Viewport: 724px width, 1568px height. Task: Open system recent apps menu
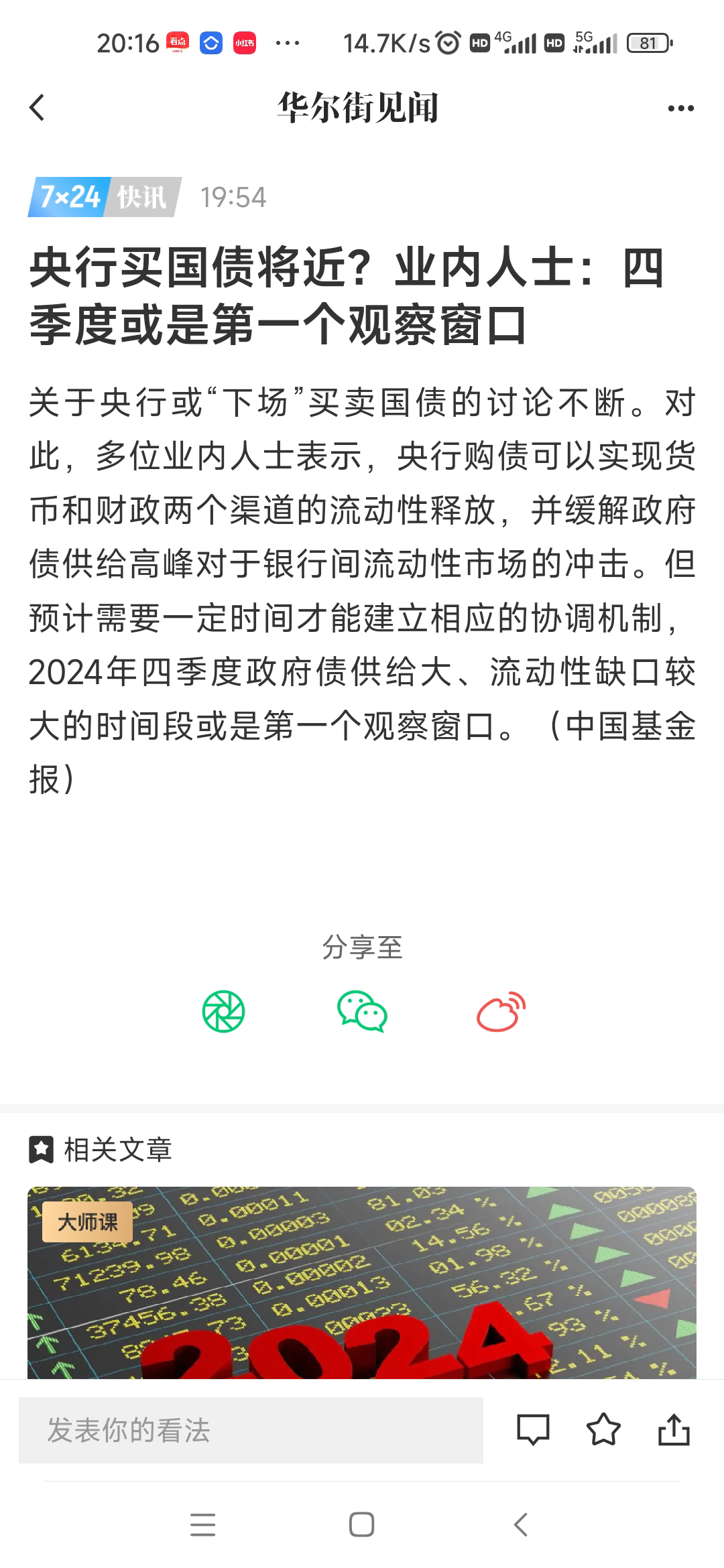[x=202, y=1524]
